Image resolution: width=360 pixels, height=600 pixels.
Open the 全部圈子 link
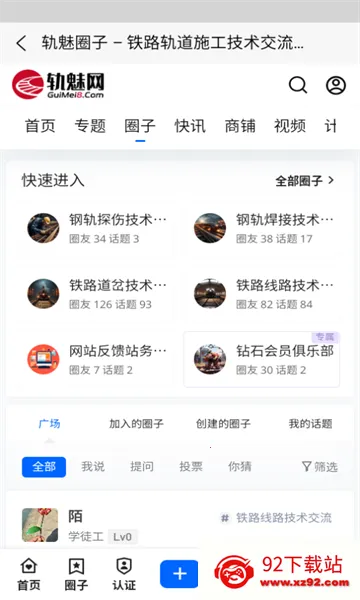(305, 181)
